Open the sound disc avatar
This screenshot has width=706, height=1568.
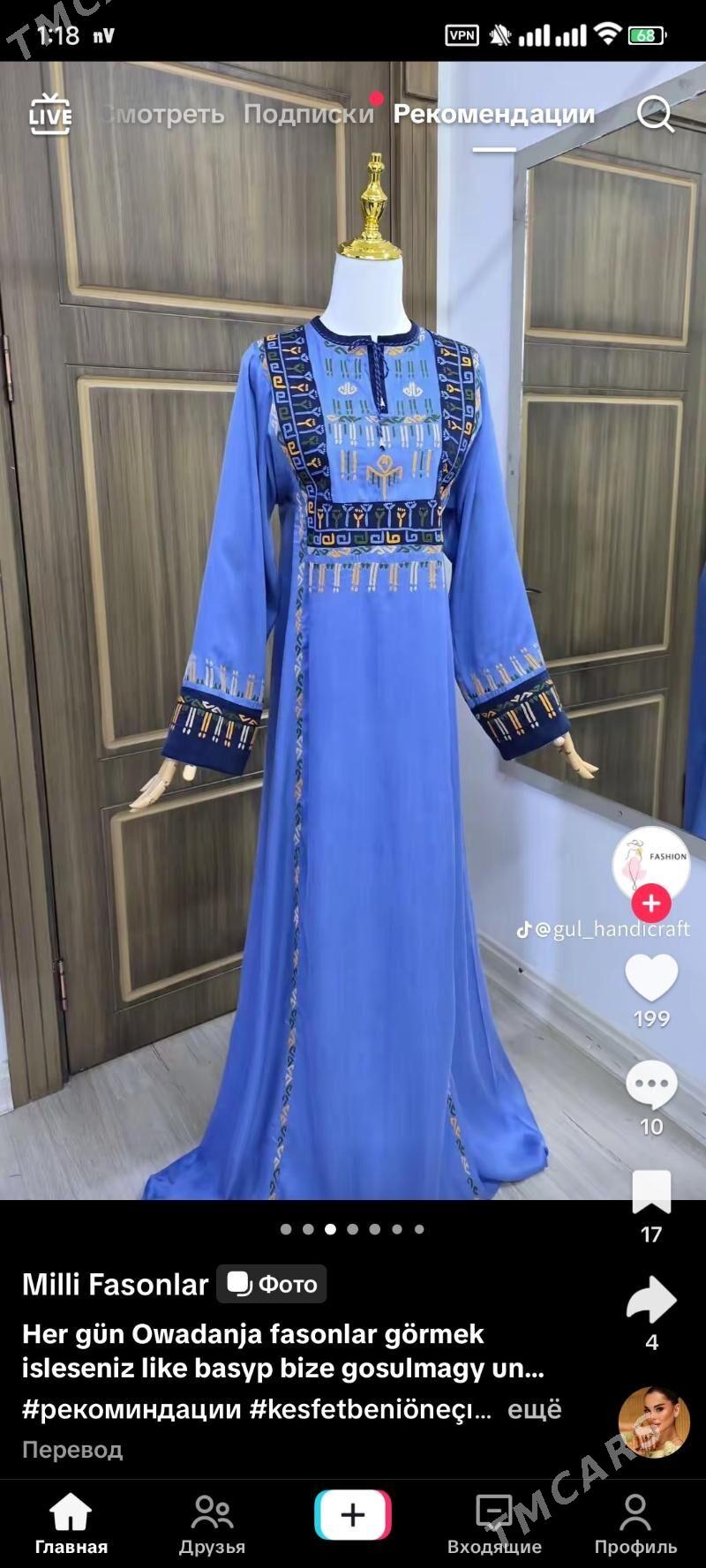click(x=654, y=1422)
